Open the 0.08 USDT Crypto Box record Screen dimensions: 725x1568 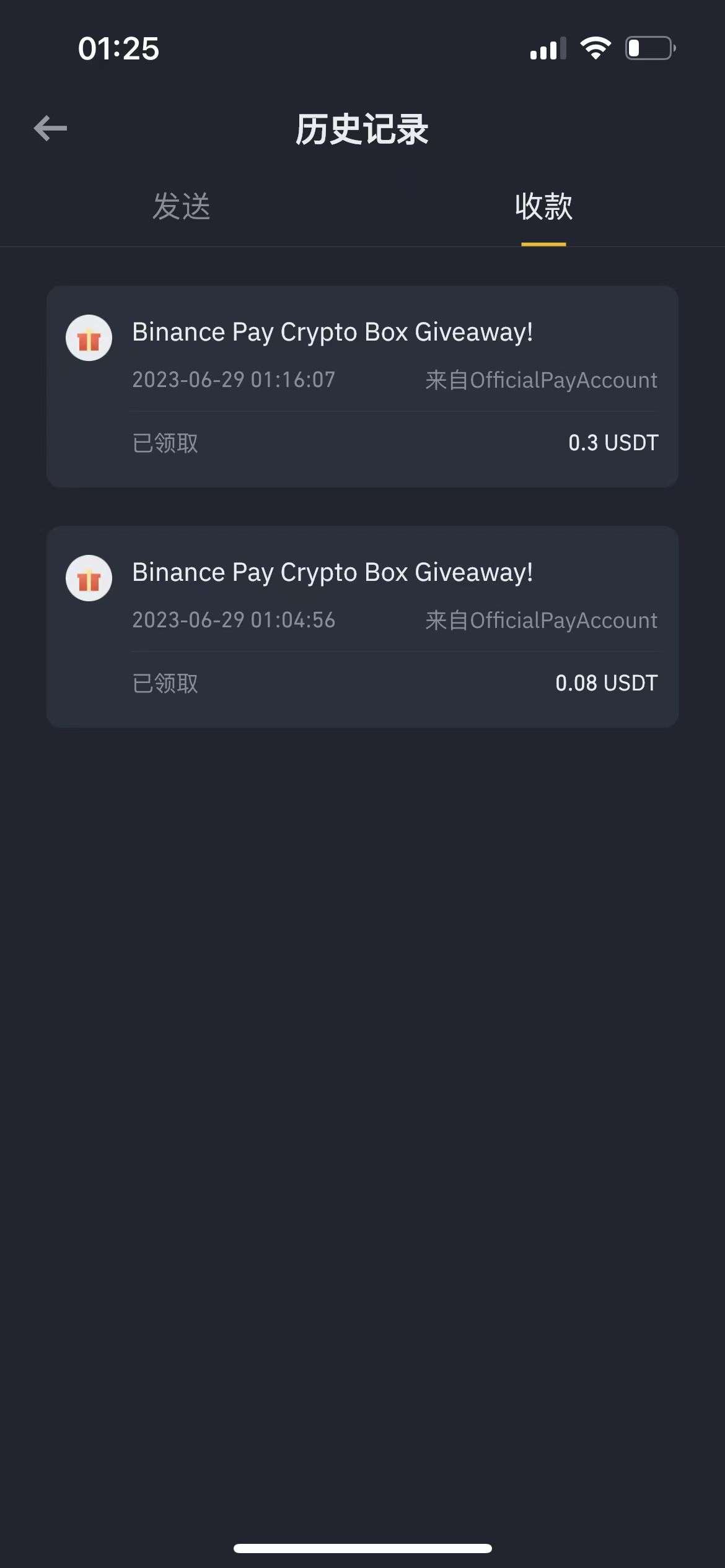pos(362,627)
